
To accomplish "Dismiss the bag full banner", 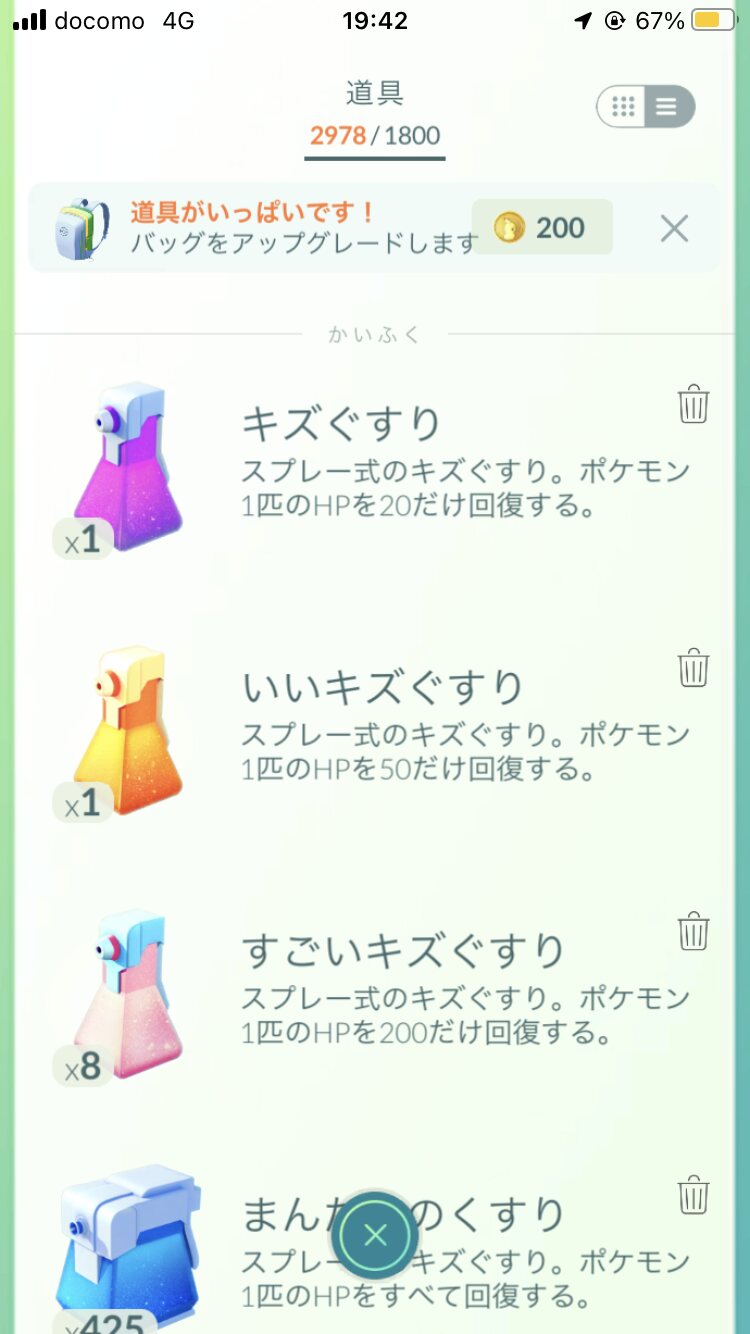I will pyautogui.click(x=674, y=228).
